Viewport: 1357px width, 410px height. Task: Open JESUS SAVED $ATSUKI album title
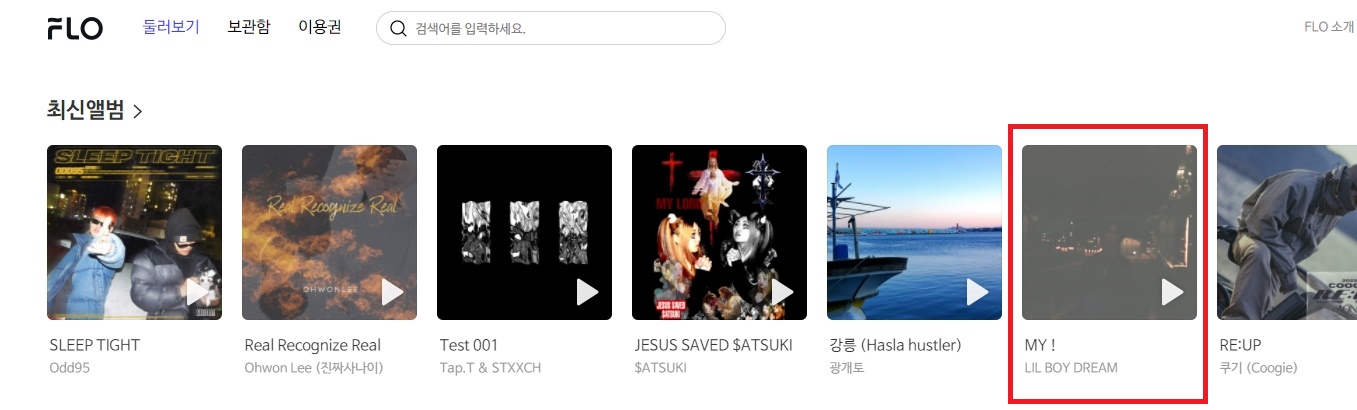pyautogui.click(x=713, y=345)
